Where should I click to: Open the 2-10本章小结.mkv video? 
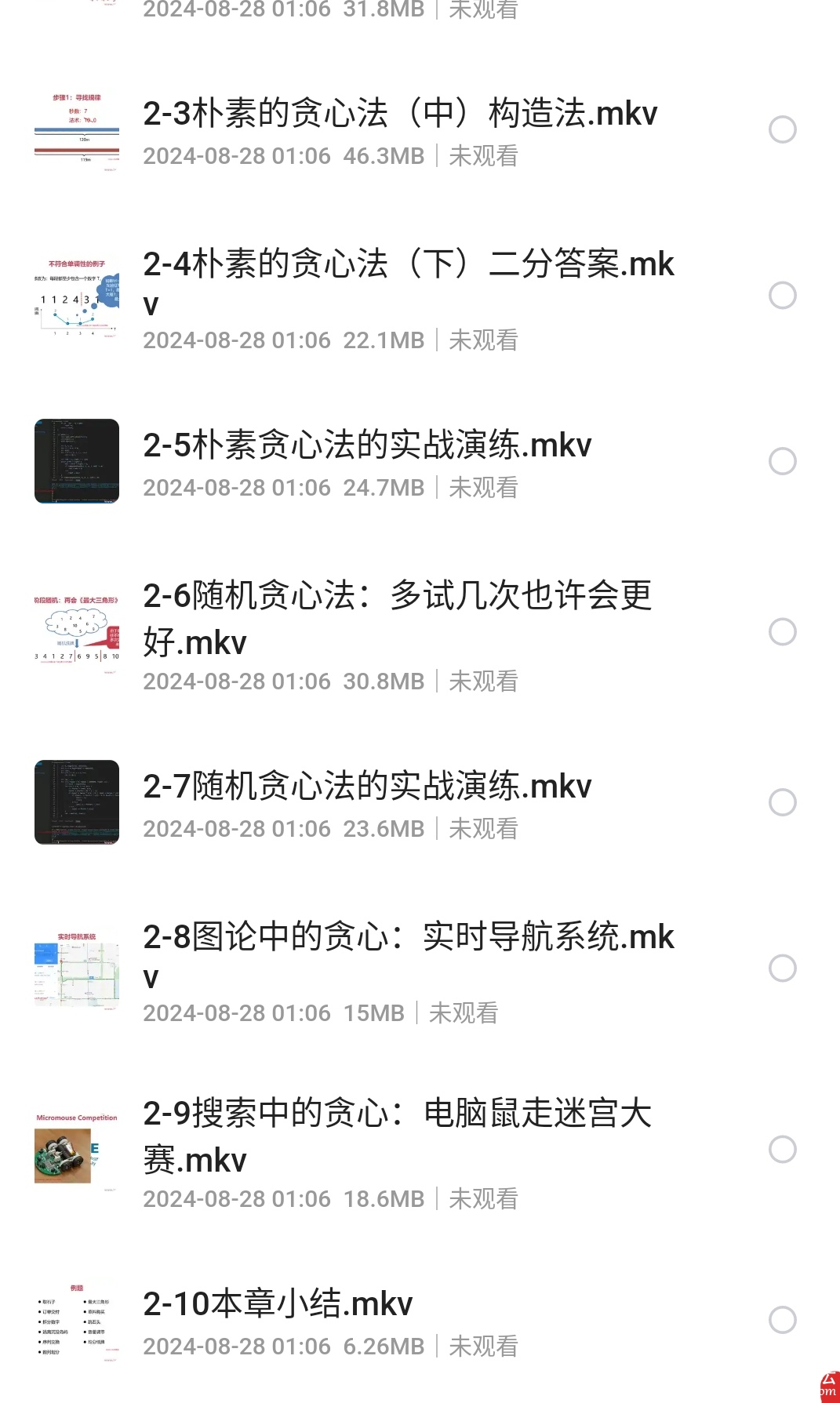(278, 1304)
